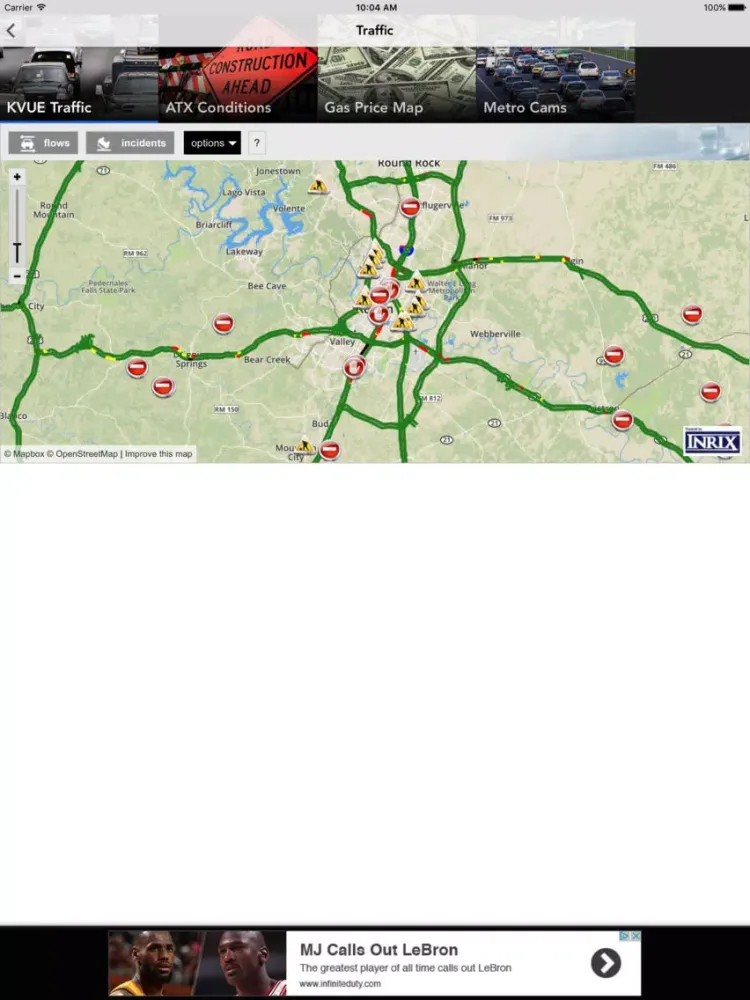Toggle traffic flows on the map
Viewport: 750px width, 1000px height.
pyautogui.click(x=43, y=143)
